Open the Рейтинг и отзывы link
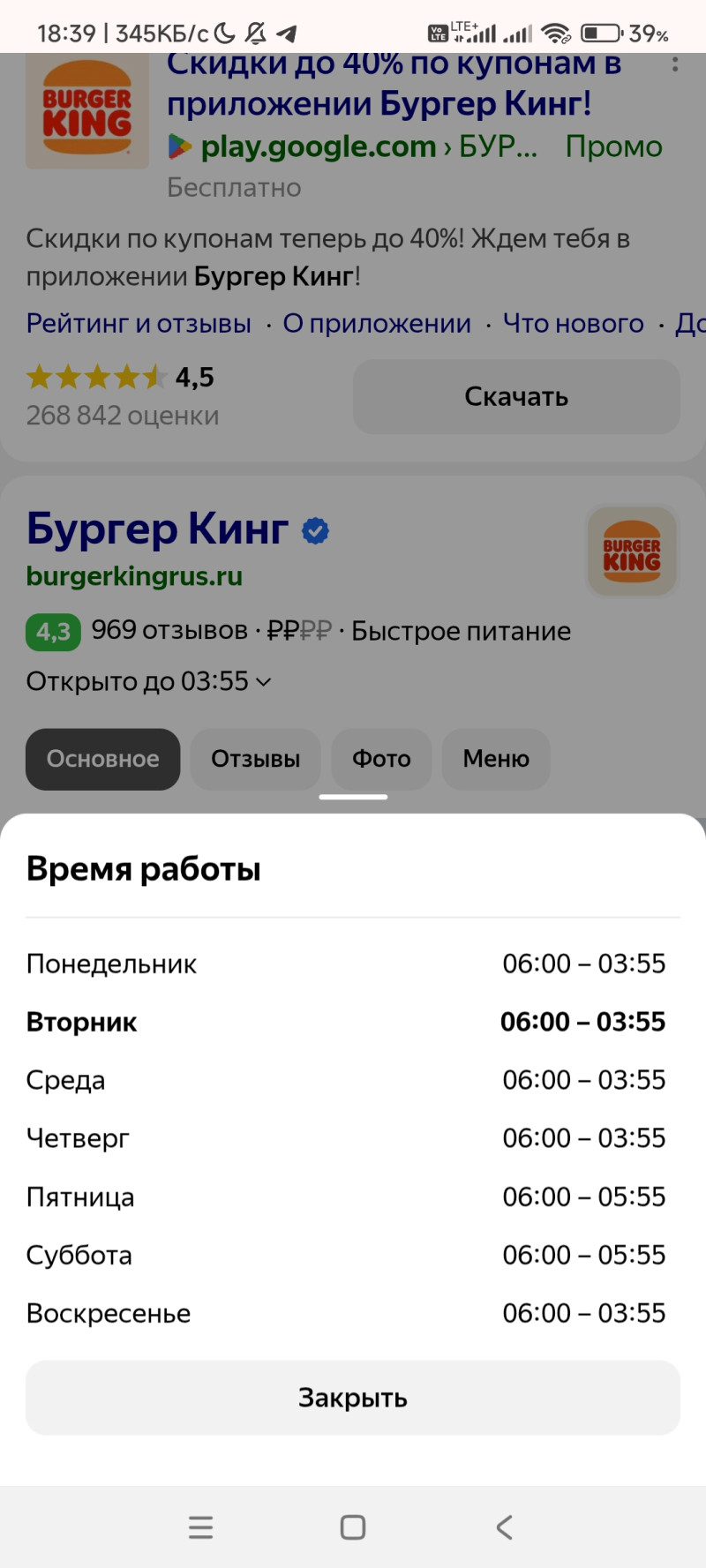 [139, 324]
